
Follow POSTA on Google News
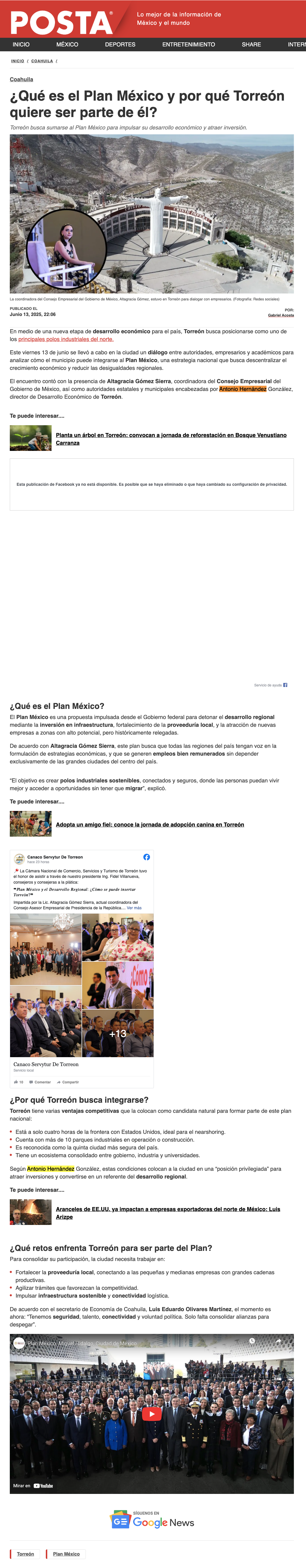pyautogui.click(x=152, y=1519)
